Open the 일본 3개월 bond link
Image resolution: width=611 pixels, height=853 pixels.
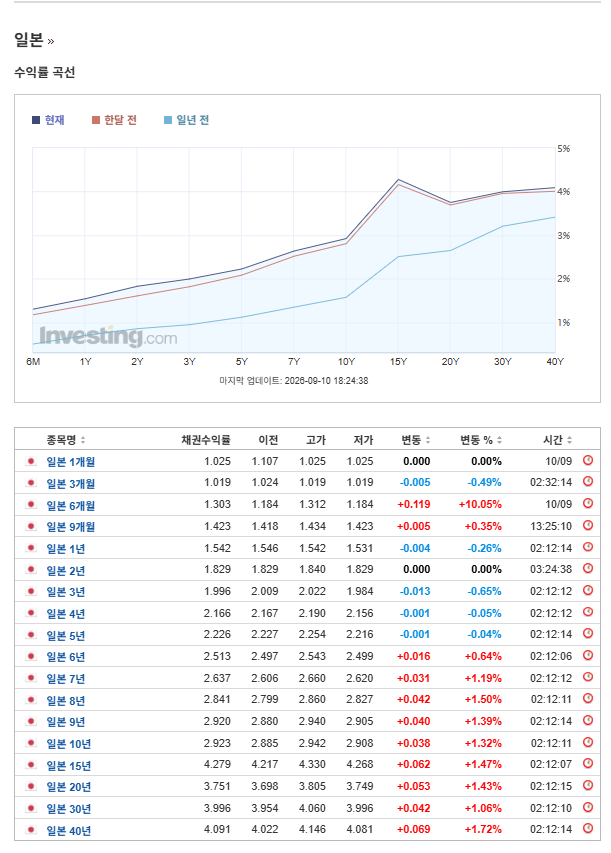coord(71,484)
